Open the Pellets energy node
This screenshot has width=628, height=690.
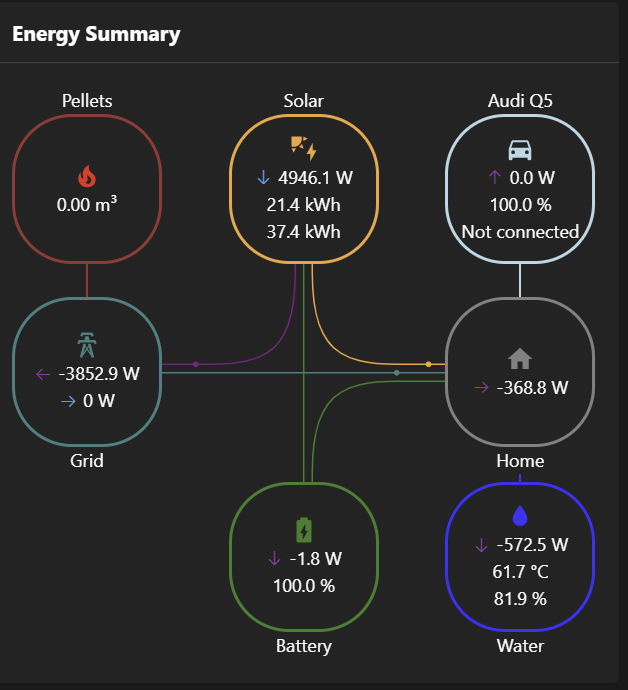(x=87, y=189)
